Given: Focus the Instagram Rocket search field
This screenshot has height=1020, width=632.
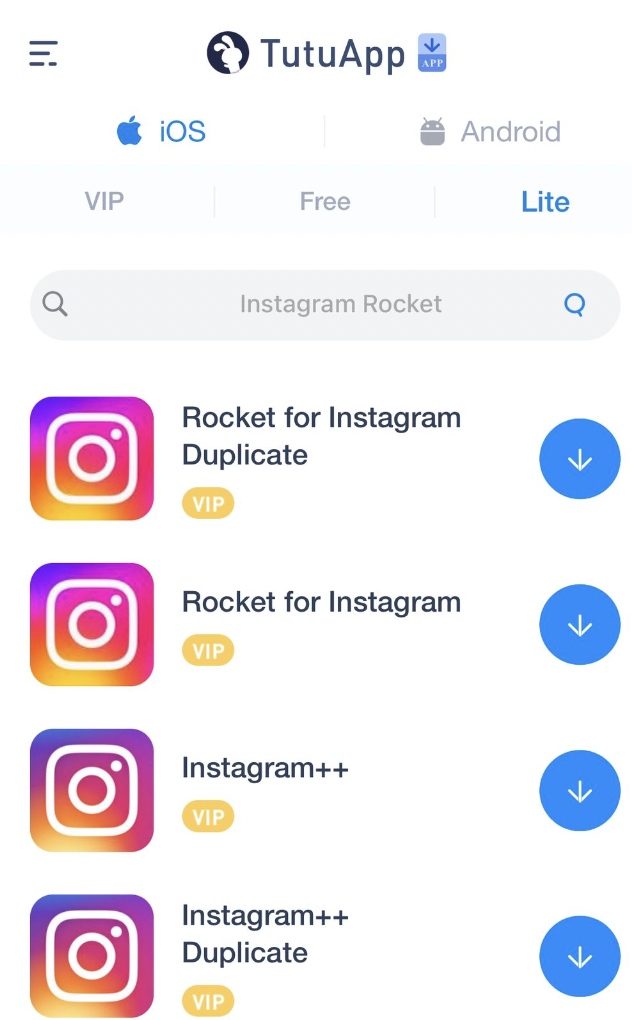Looking at the screenshot, I should [x=325, y=304].
